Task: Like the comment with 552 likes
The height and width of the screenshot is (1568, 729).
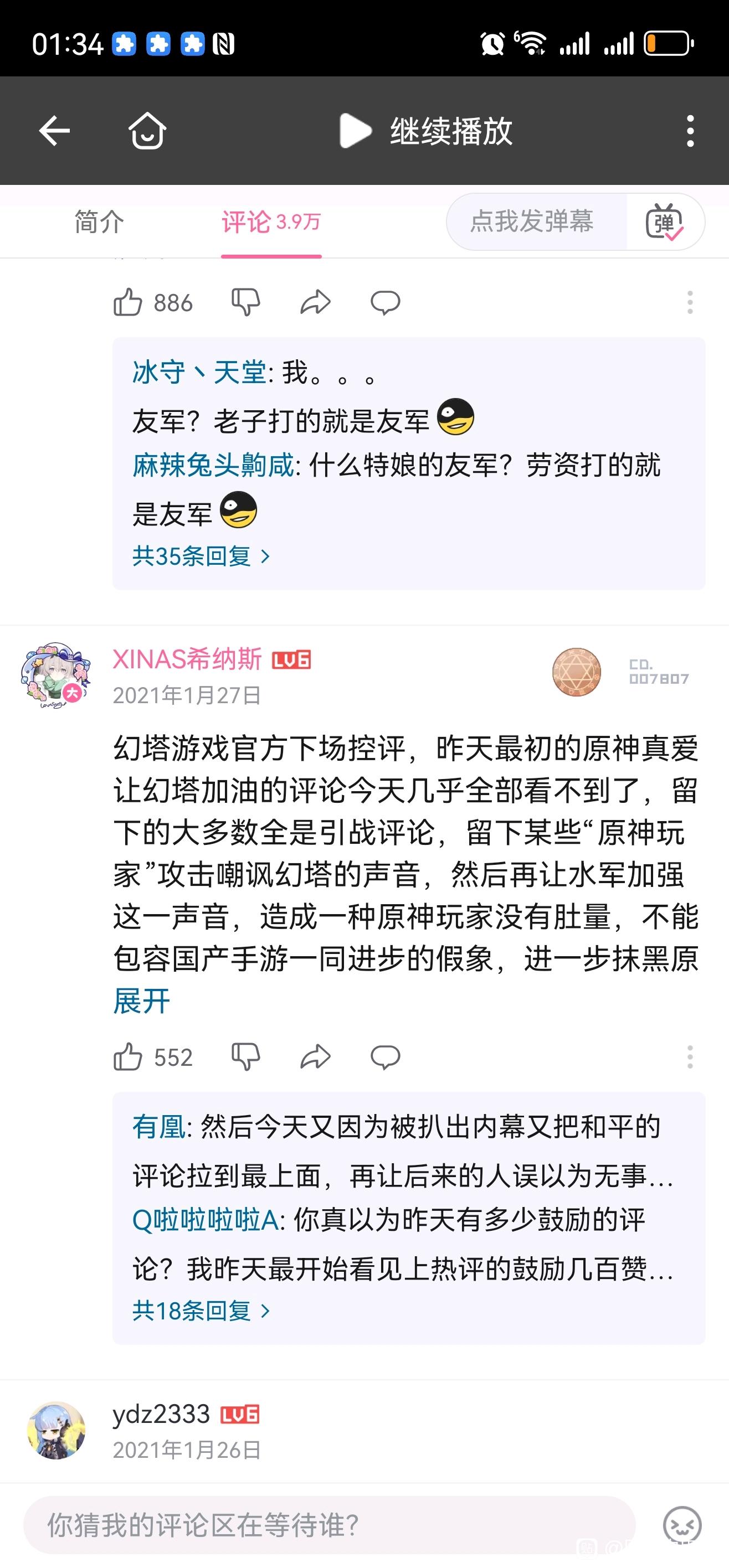Action: 128,1058
